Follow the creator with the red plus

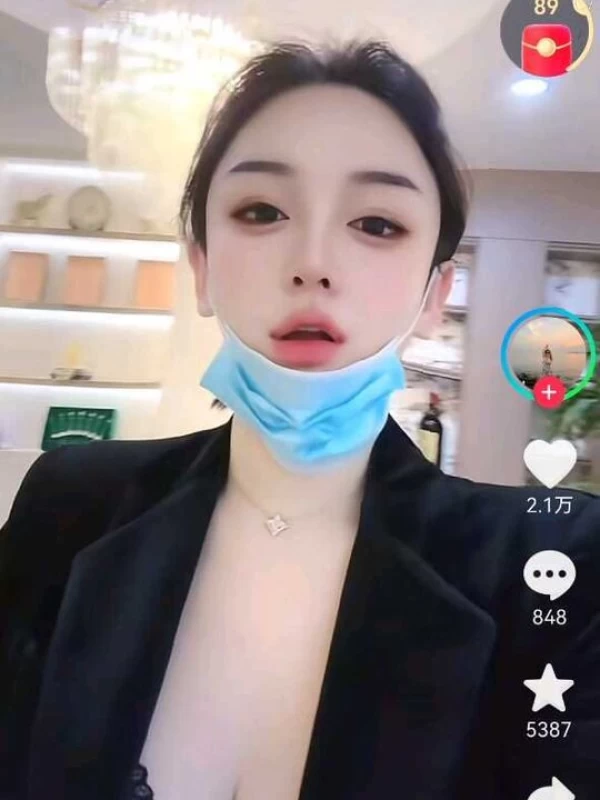coord(549,392)
